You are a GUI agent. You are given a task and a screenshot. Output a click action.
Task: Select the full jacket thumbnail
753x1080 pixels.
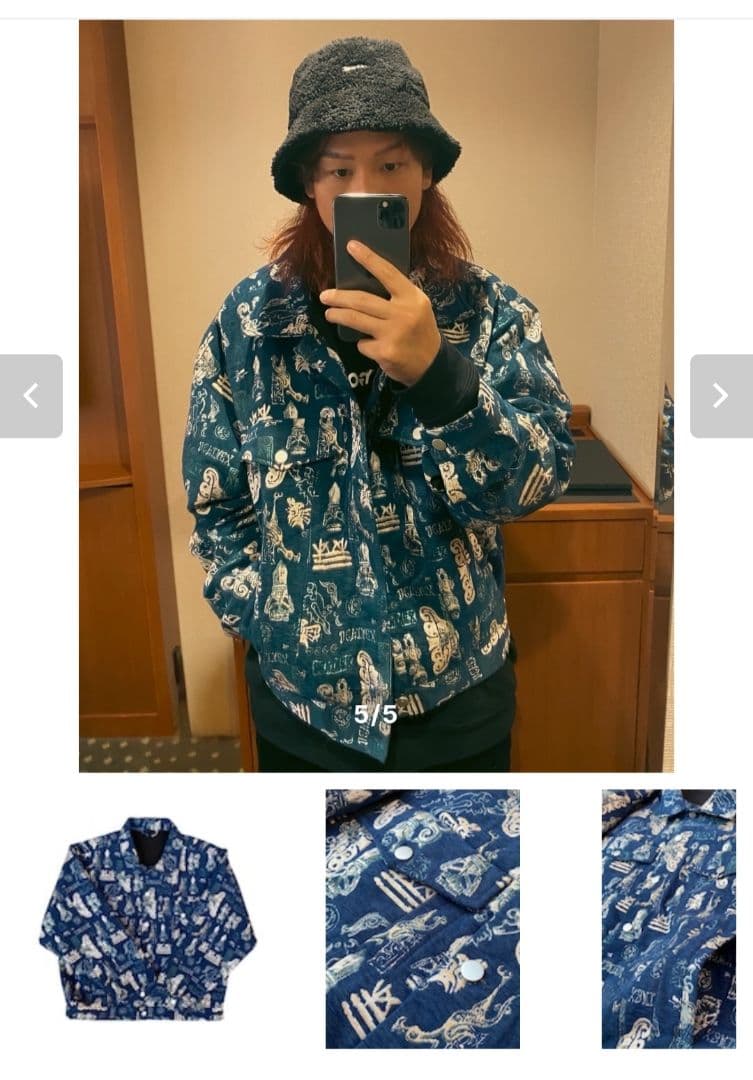[x=147, y=918]
